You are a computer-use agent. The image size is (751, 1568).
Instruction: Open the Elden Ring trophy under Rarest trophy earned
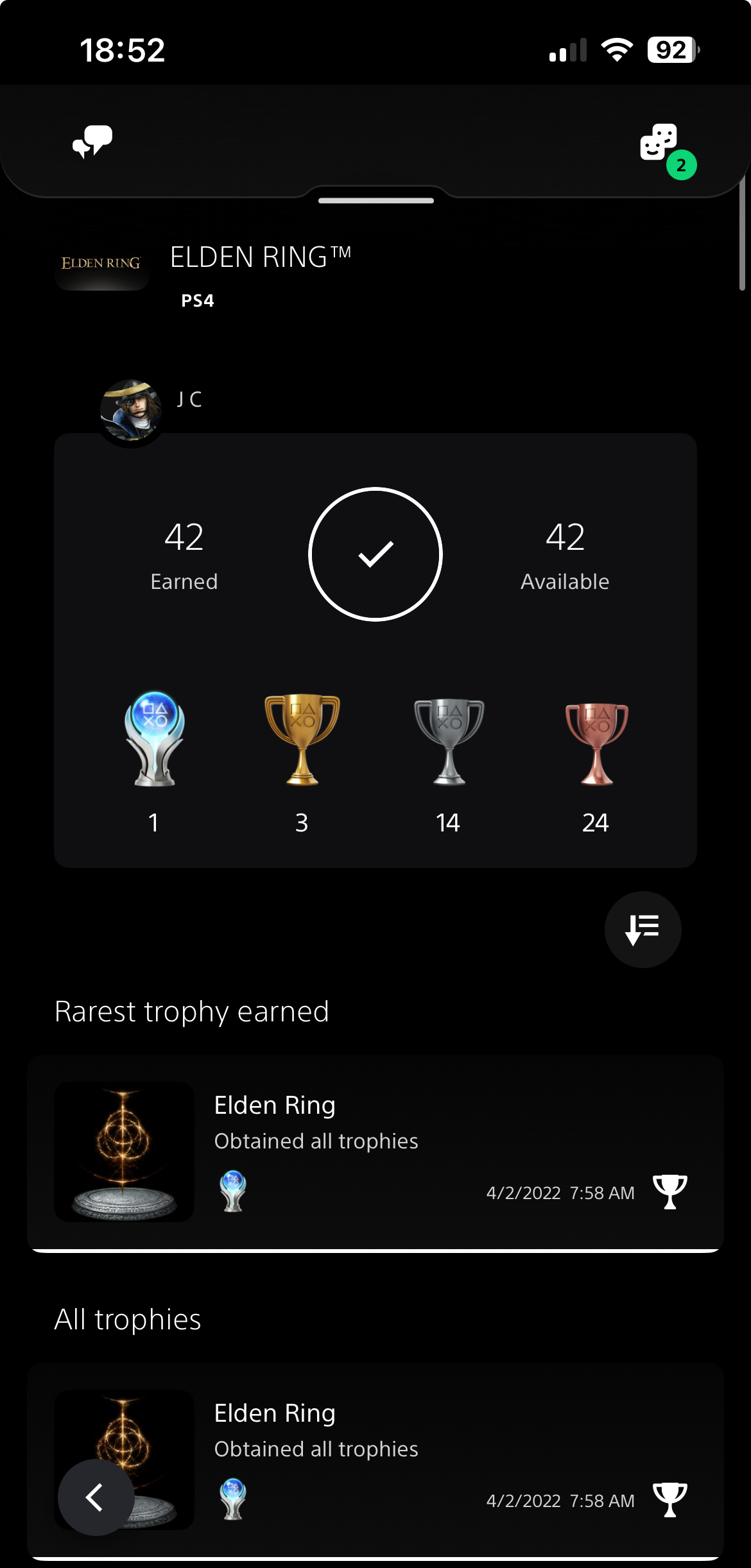376,1152
